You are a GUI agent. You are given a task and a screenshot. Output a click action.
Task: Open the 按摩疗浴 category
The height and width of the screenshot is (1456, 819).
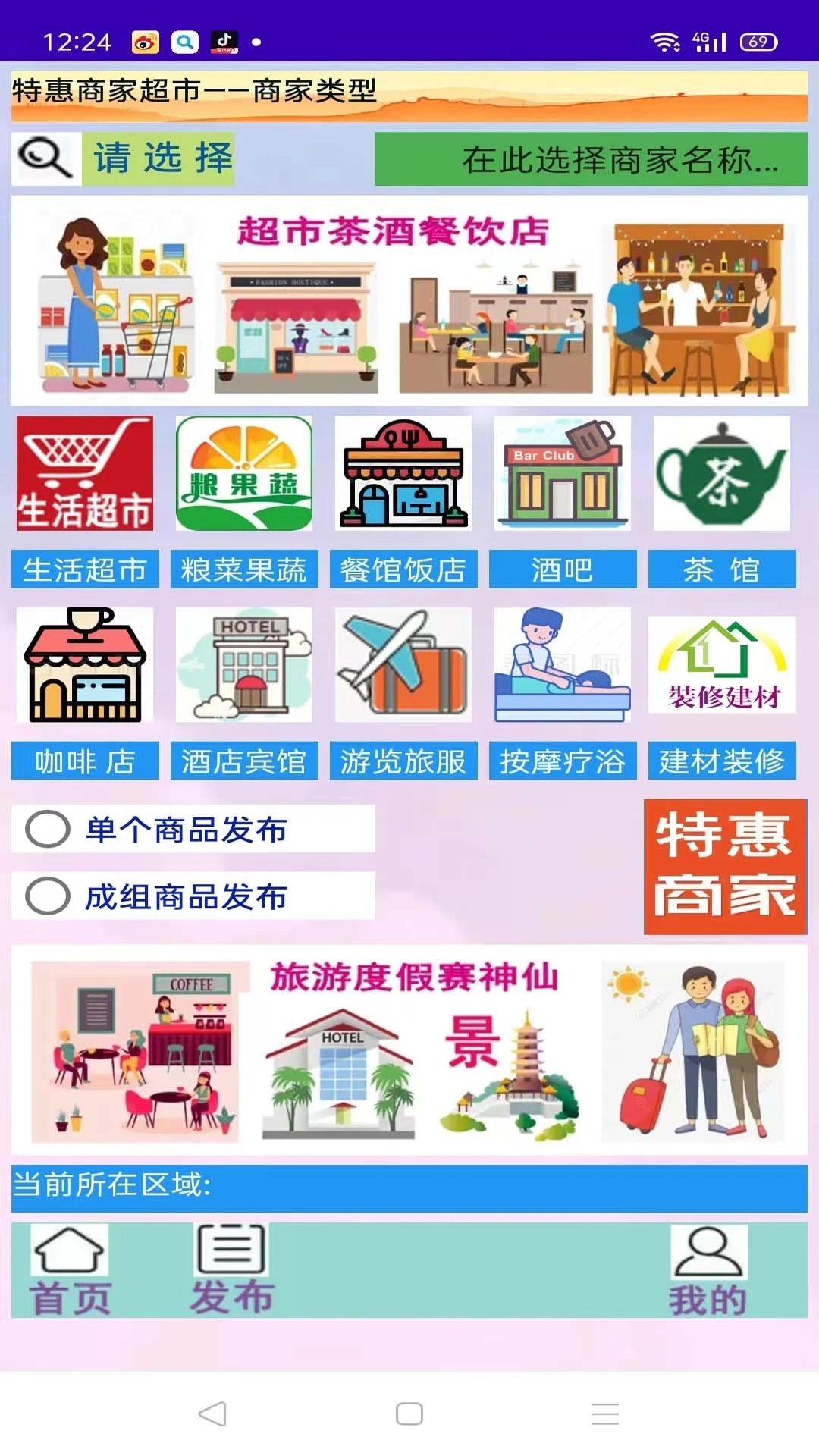pos(563,761)
